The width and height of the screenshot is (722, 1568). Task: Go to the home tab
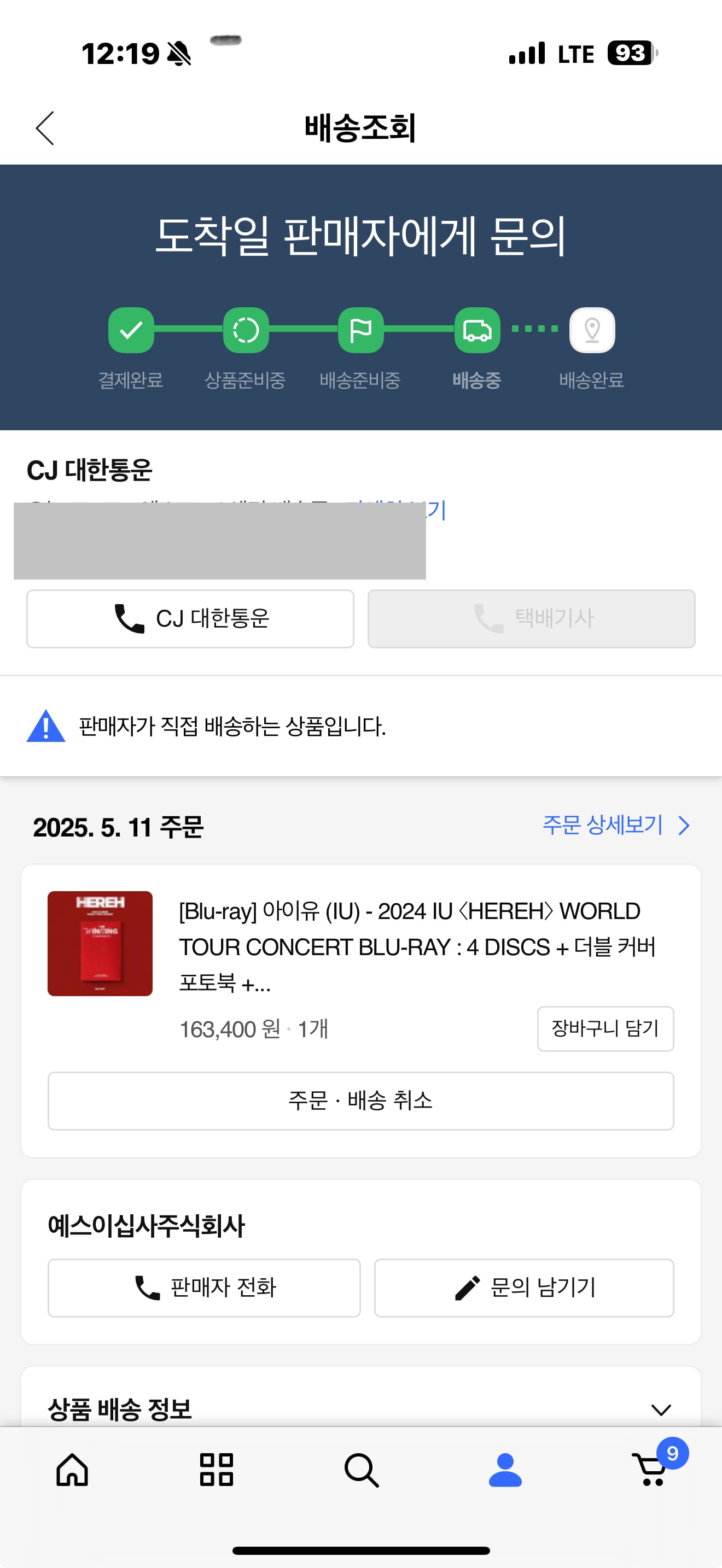point(72,1470)
